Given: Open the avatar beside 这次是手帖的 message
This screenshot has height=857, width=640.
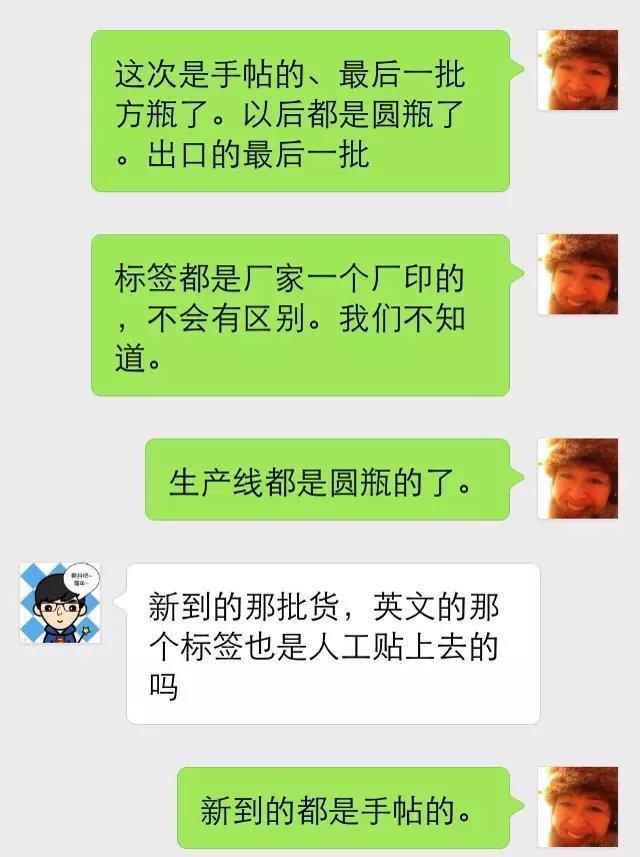Looking at the screenshot, I should point(580,71).
